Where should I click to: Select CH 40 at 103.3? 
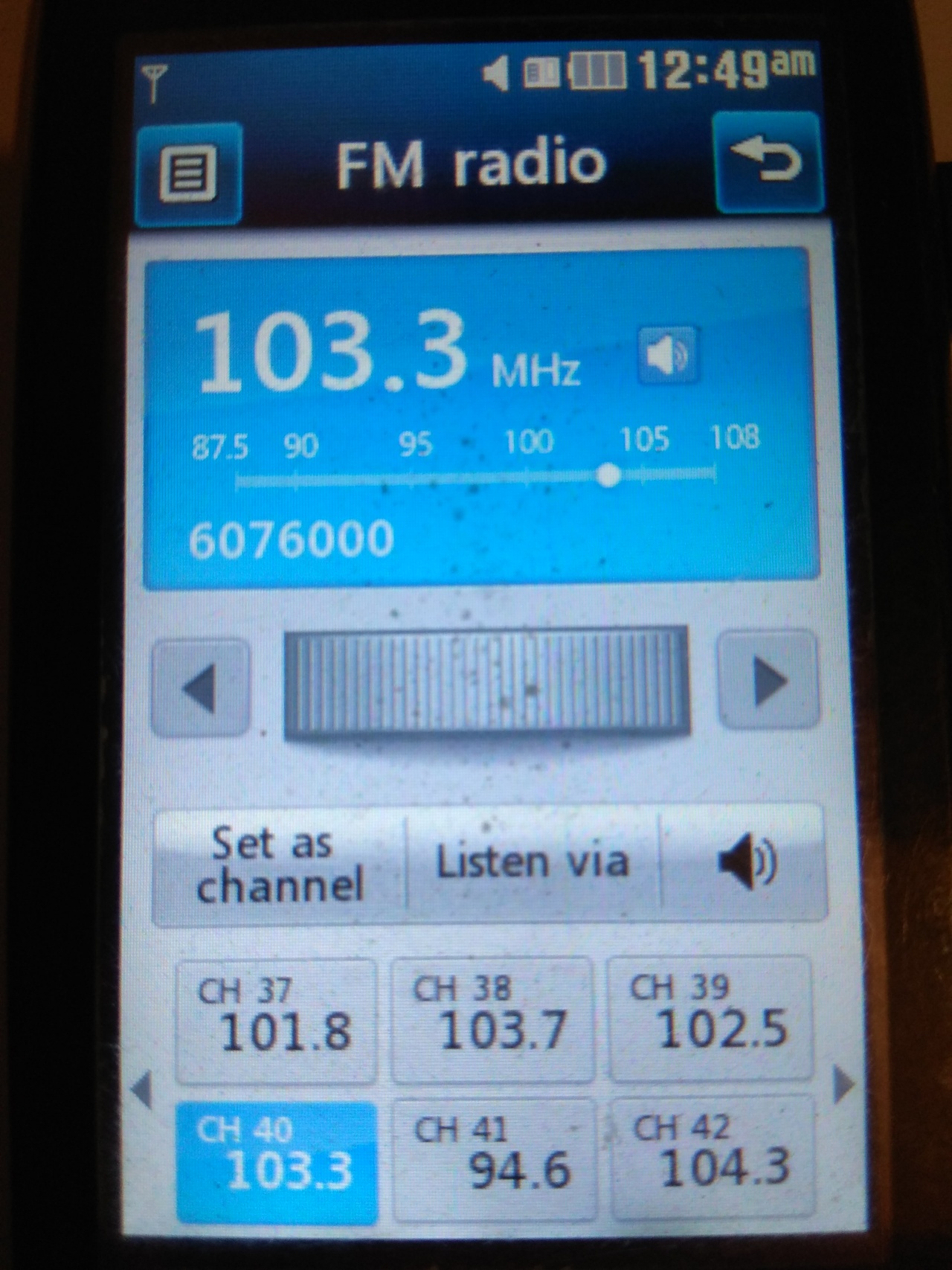277,1162
